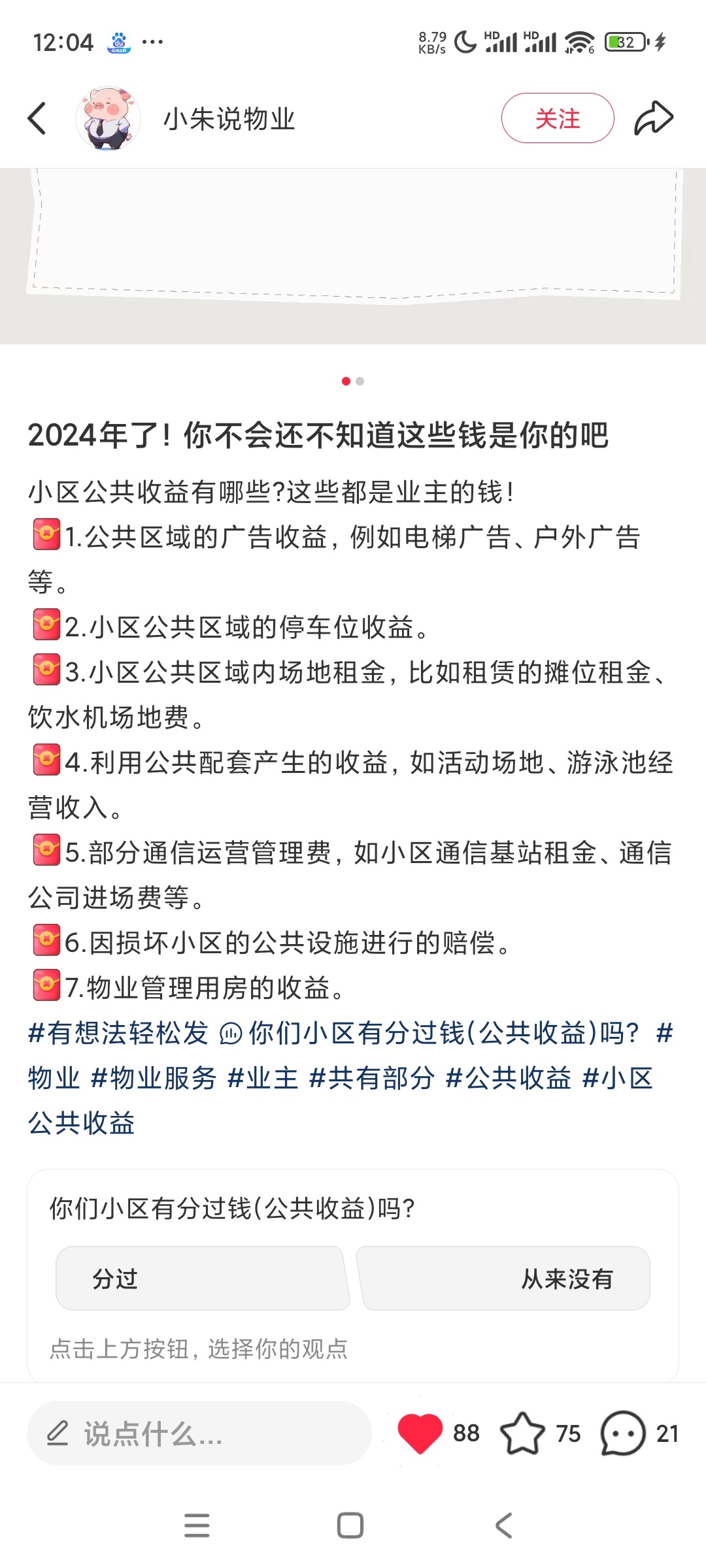
Task: Like this post with the heart
Action: 420,1433
